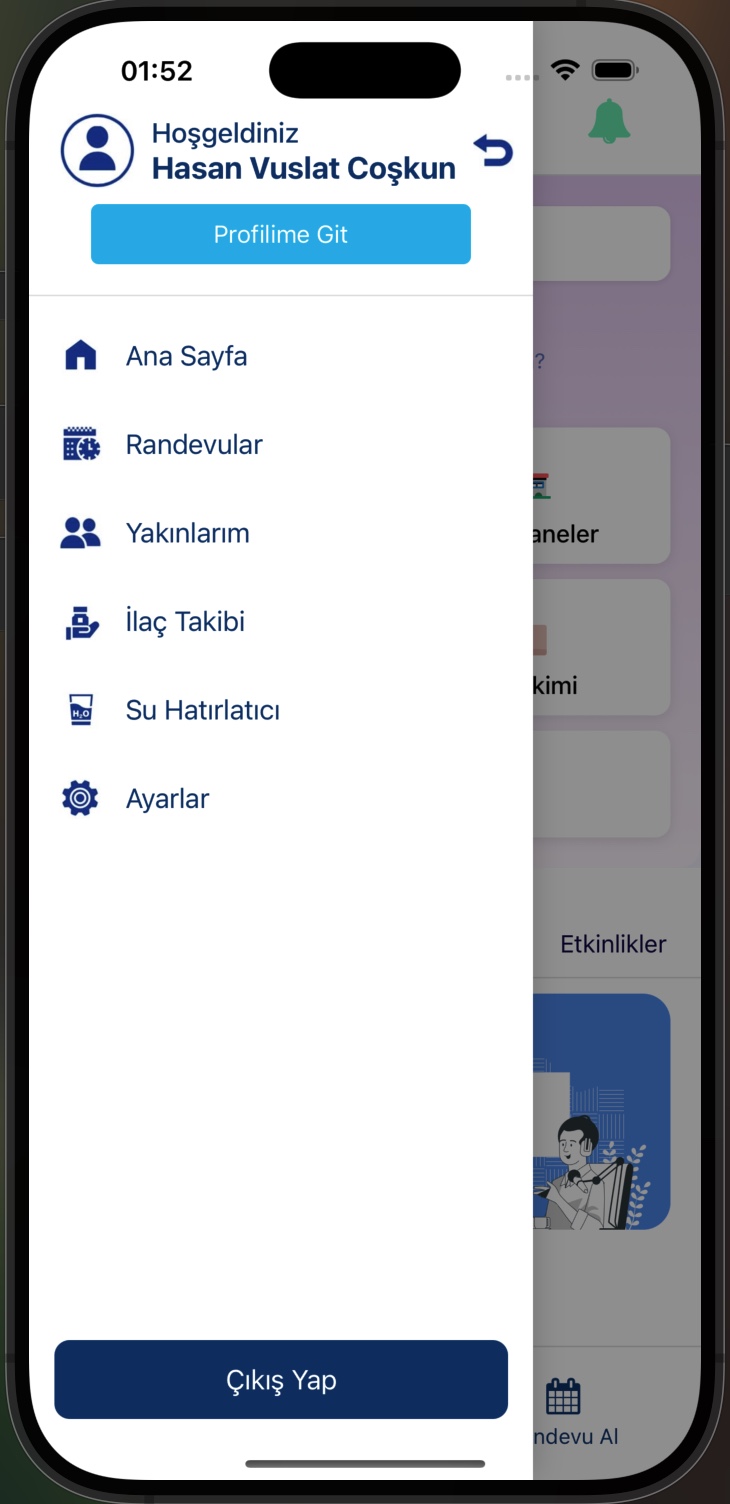Tap the profile avatar icon
Image resolution: width=730 pixels, height=1504 pixels.
(97, 151)
